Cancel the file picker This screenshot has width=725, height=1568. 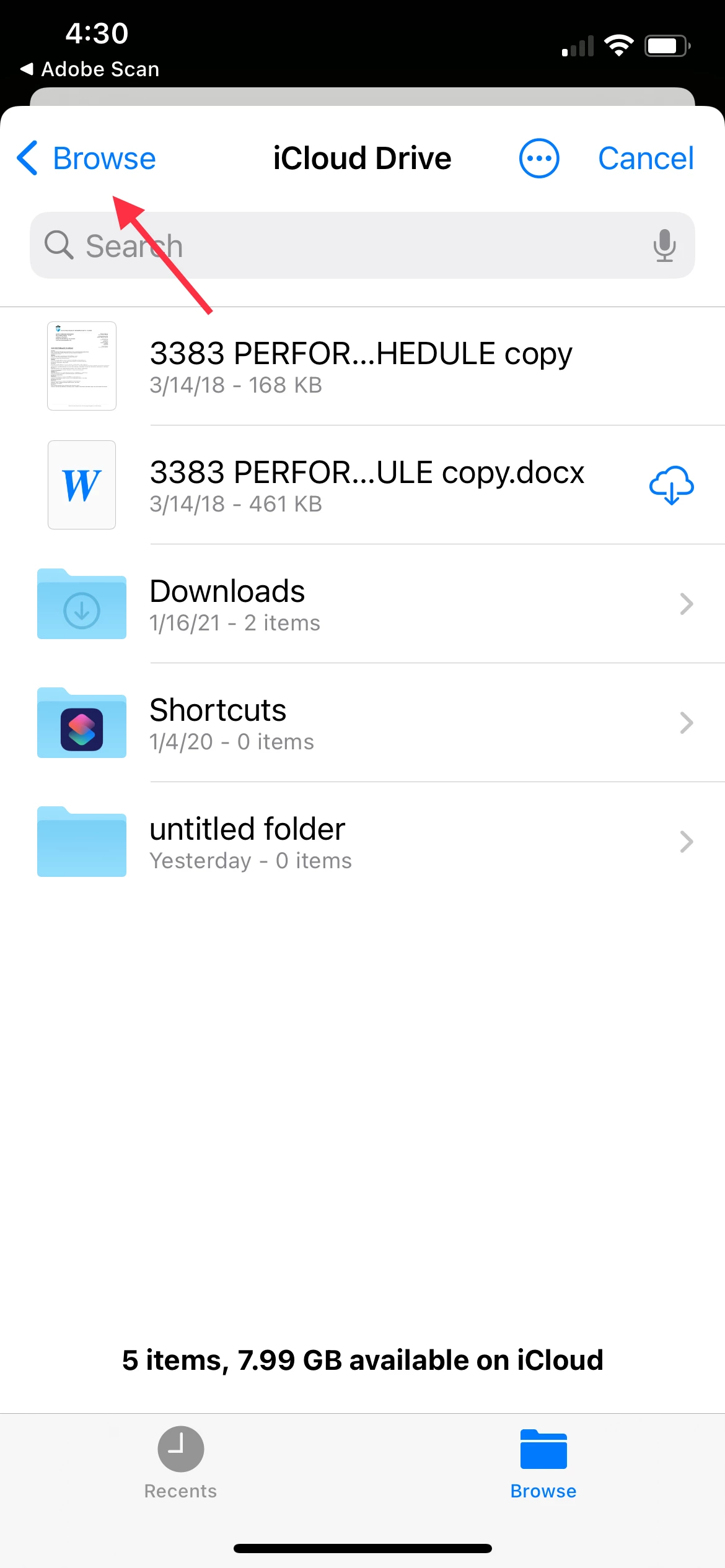(x=645, y=159)
